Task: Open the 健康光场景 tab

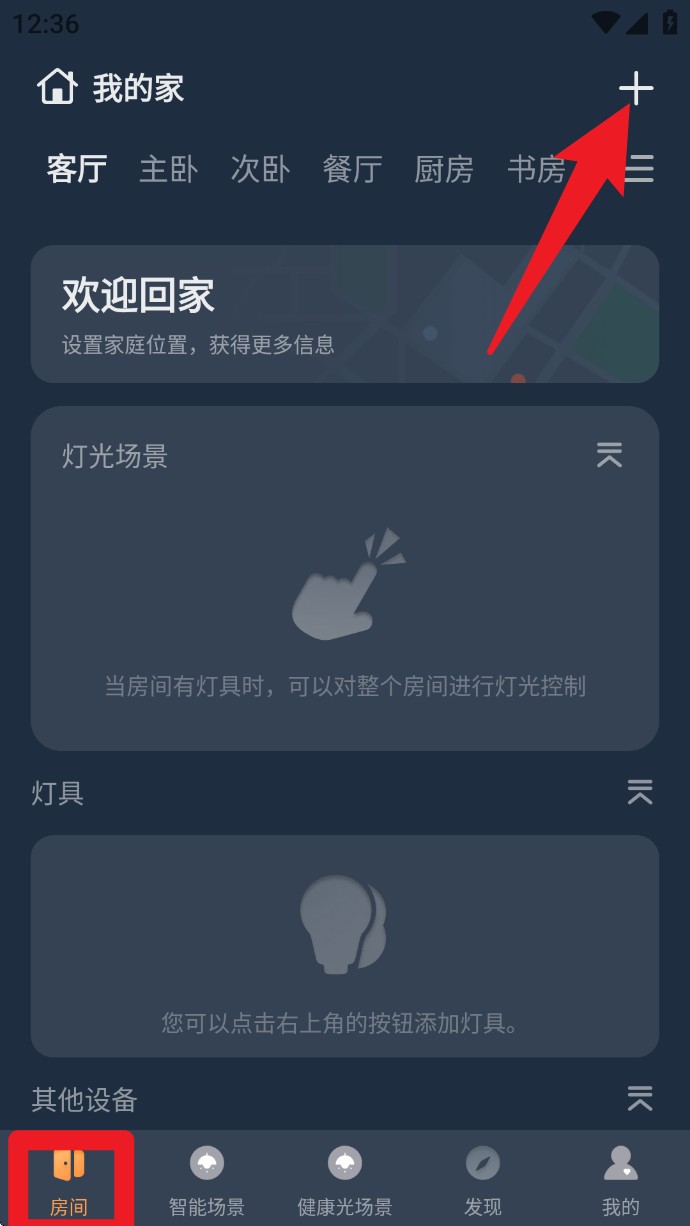Action: click(345, 1180)
